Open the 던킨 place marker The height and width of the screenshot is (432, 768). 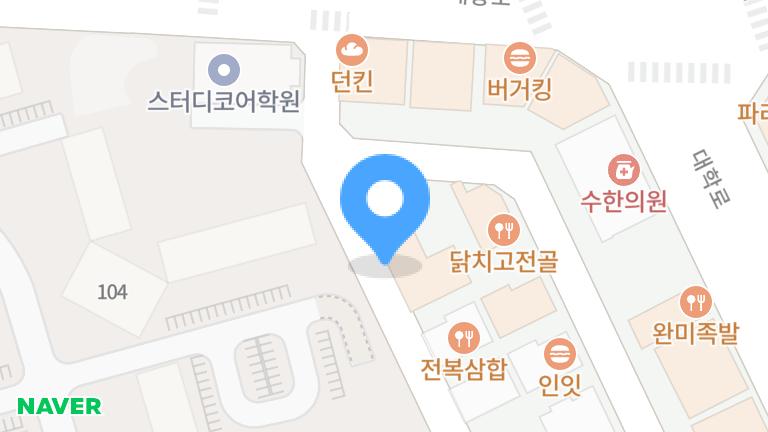pyautogui.click(x=351, y=49)
